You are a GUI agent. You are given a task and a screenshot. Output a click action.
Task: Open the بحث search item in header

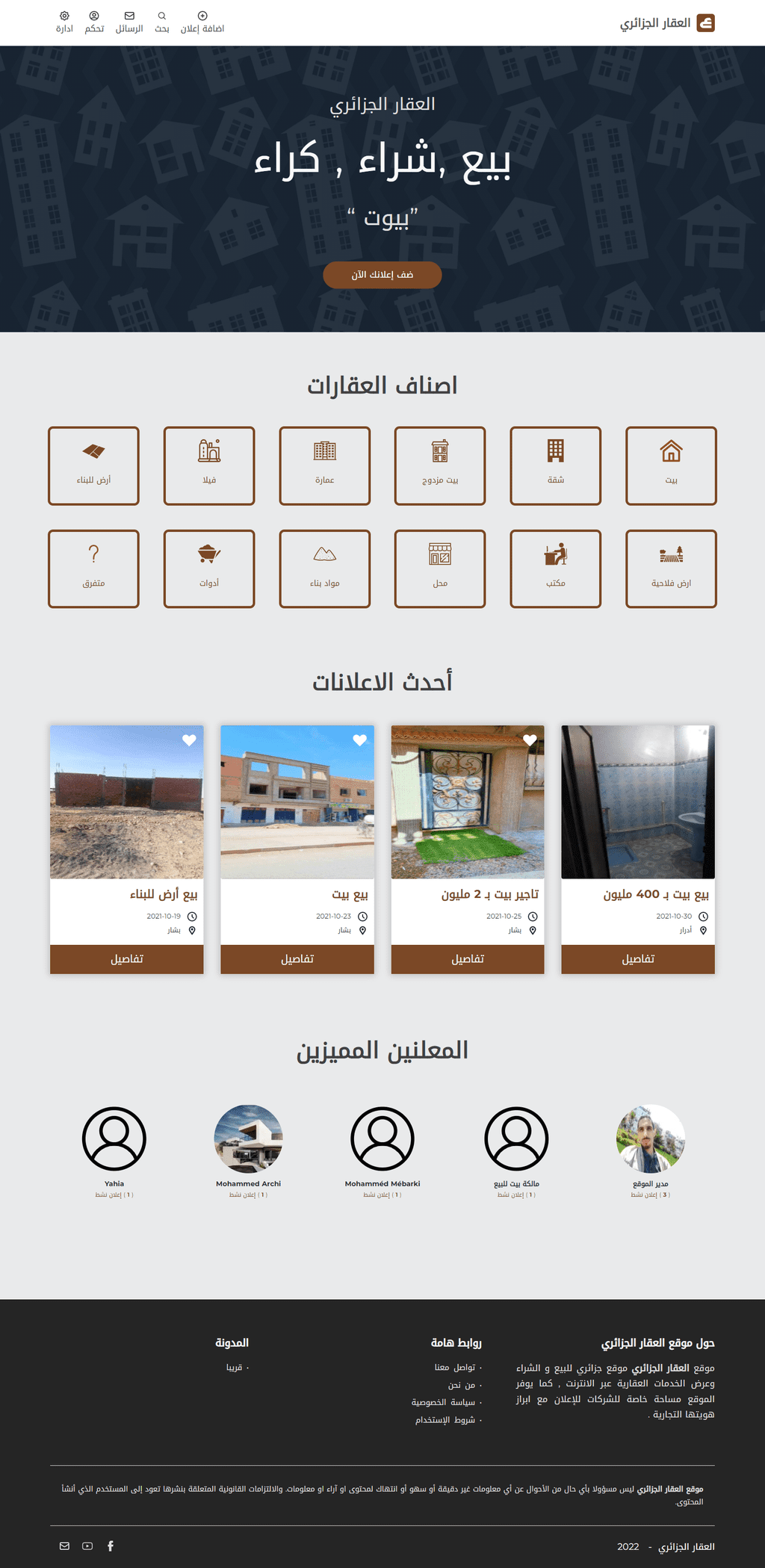162,22
